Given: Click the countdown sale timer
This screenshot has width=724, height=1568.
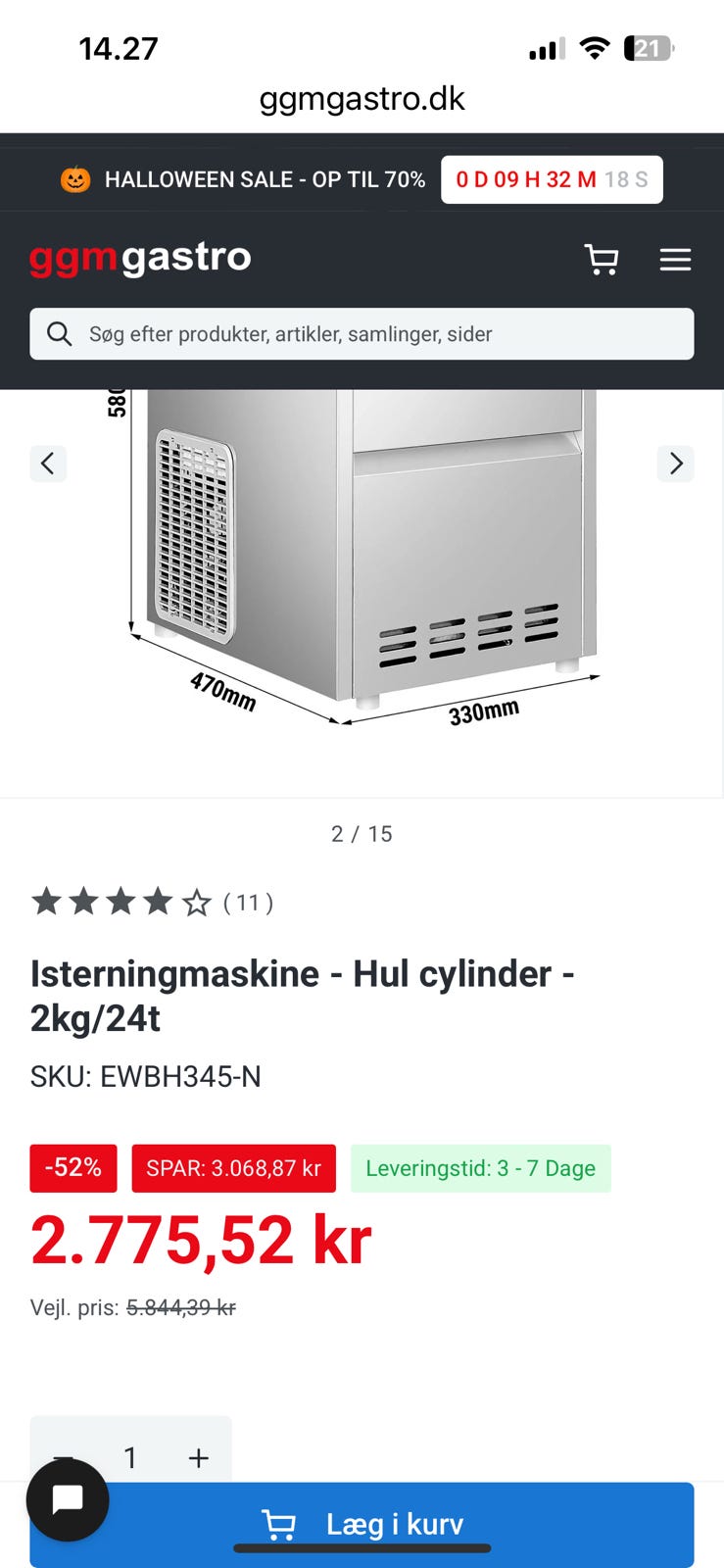Looking at the screenshot, I should point(552,179).
